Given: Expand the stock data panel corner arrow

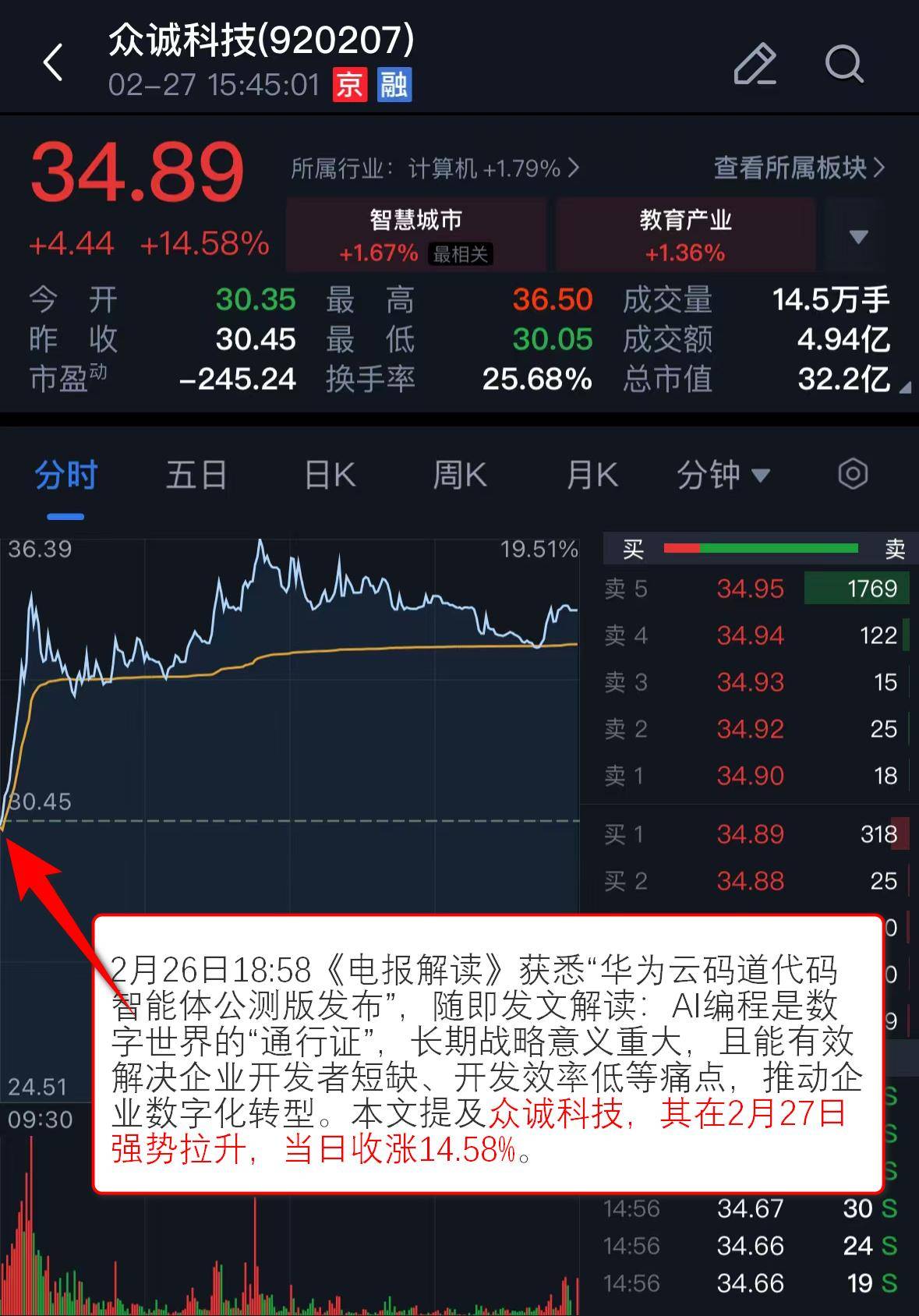Looking at the screenshot, I should tap(903, 387).
